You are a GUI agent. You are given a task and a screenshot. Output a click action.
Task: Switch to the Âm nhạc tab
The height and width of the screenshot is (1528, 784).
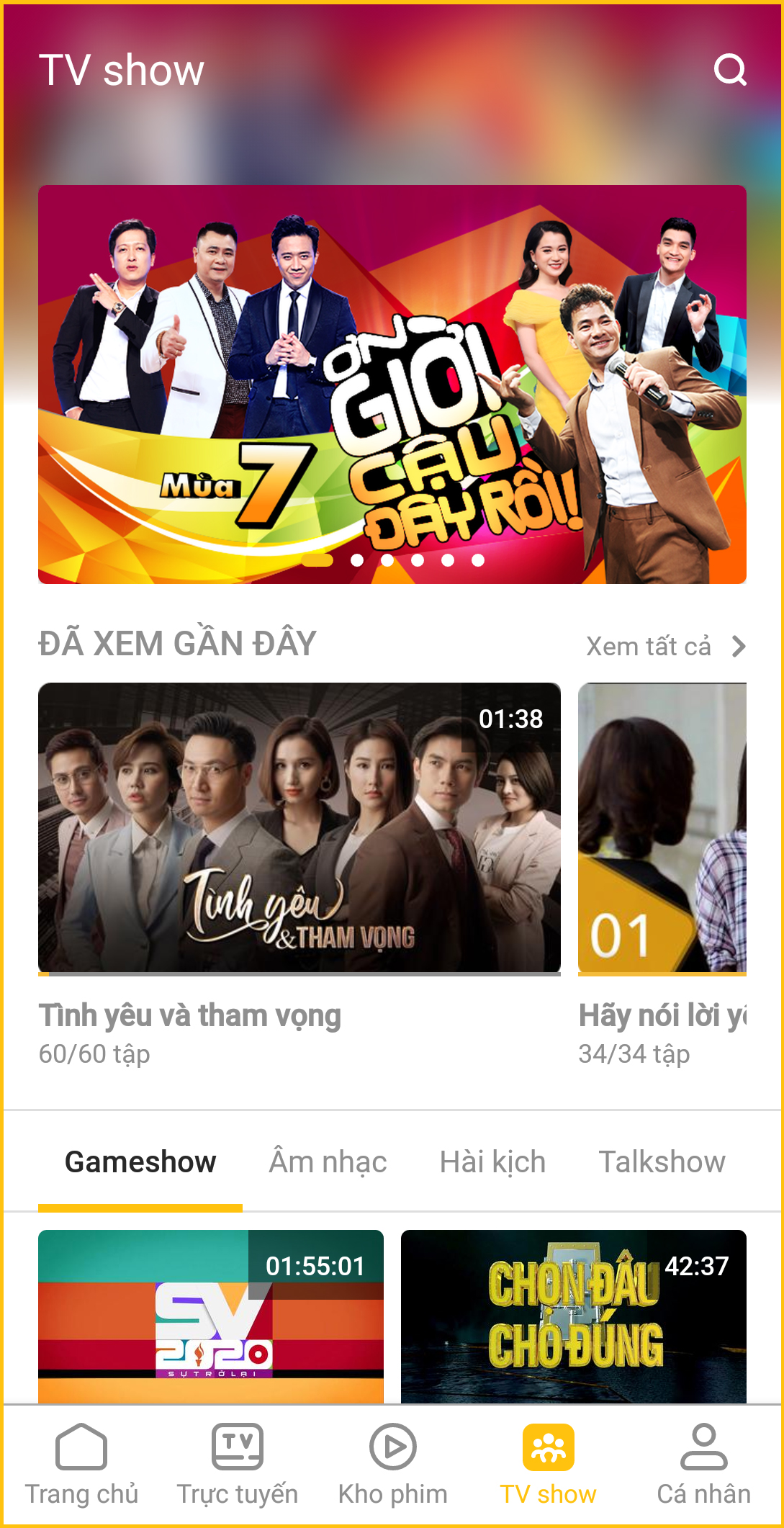pos(328,1161)
